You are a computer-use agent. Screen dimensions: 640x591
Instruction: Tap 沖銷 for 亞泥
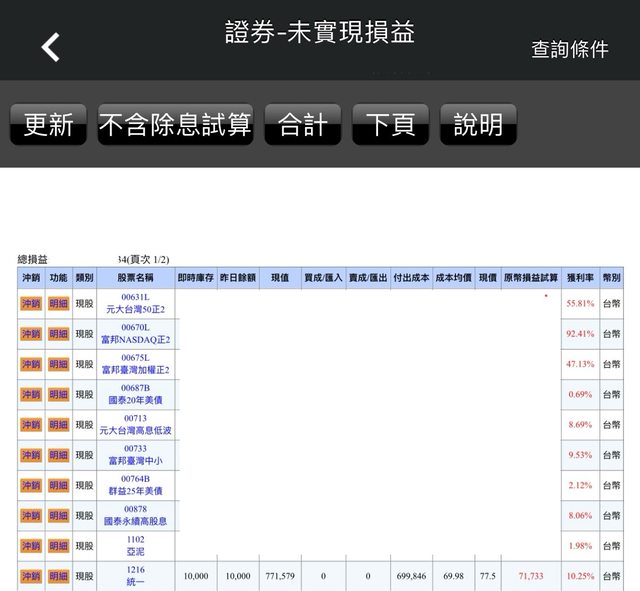tap(31, 546)
